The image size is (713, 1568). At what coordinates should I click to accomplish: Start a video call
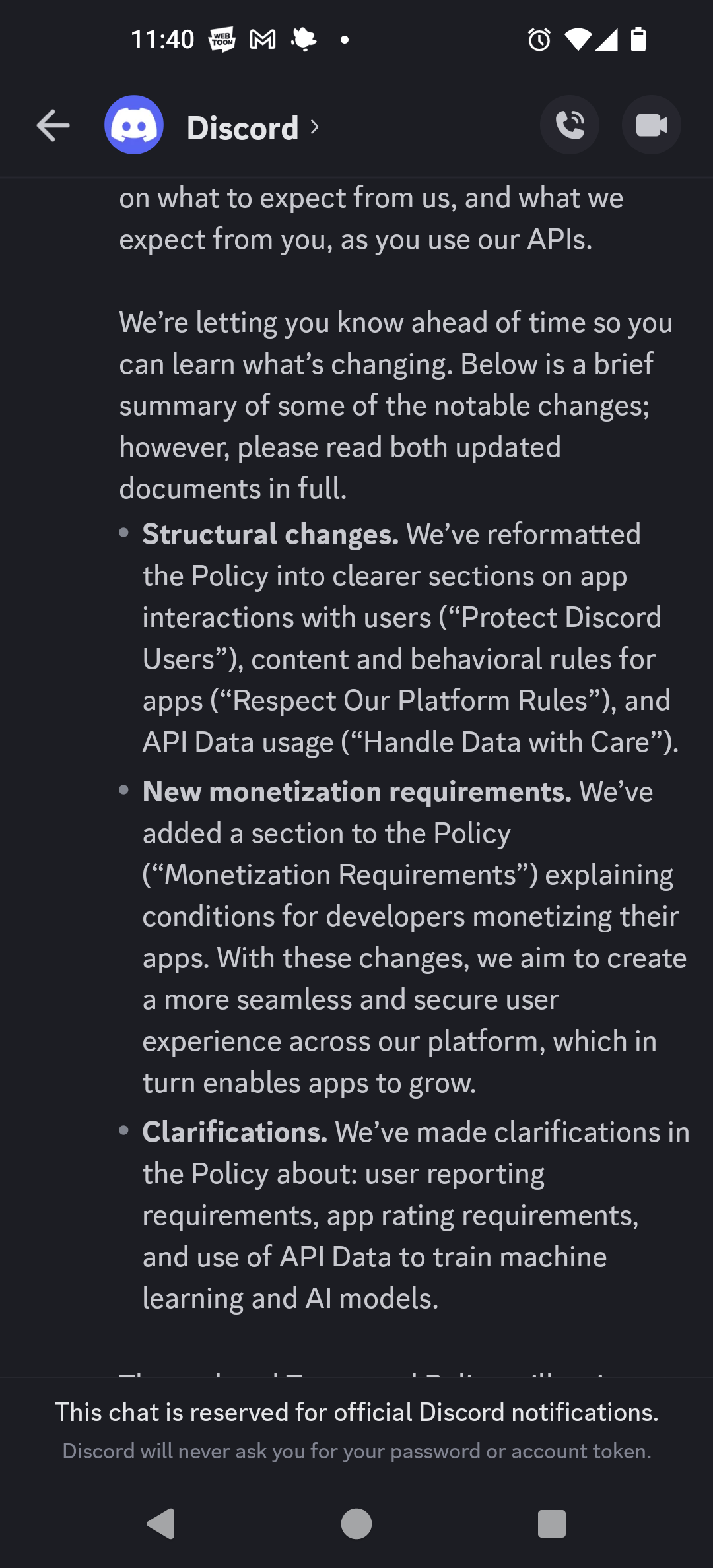click(x=652, y=125)
